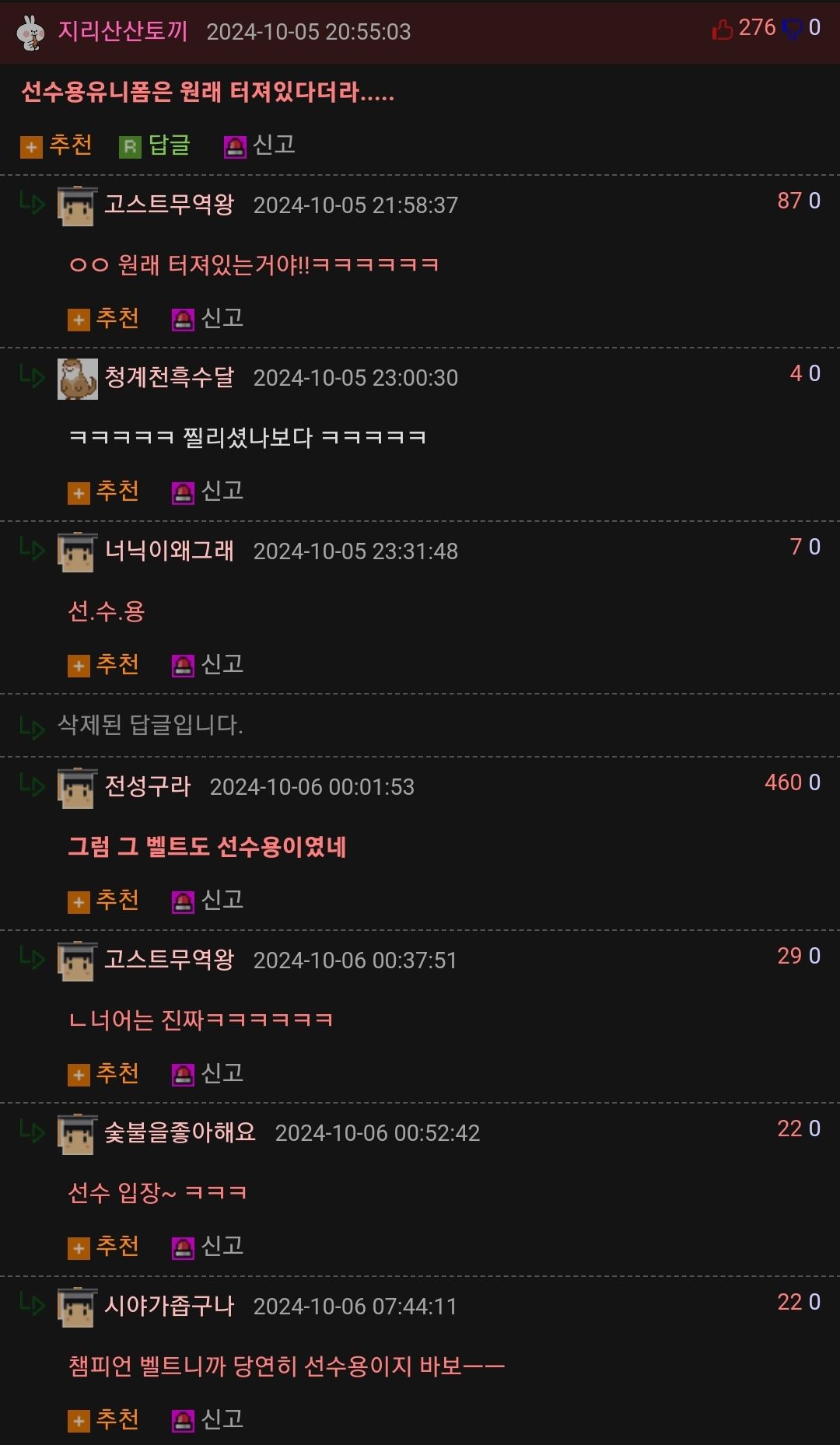The height and width of the screenshot is (1445, 840).
Task: Reply to 지리산산토끼's comment with 답글
Action: pyautogui.click(x=155, y=145)
